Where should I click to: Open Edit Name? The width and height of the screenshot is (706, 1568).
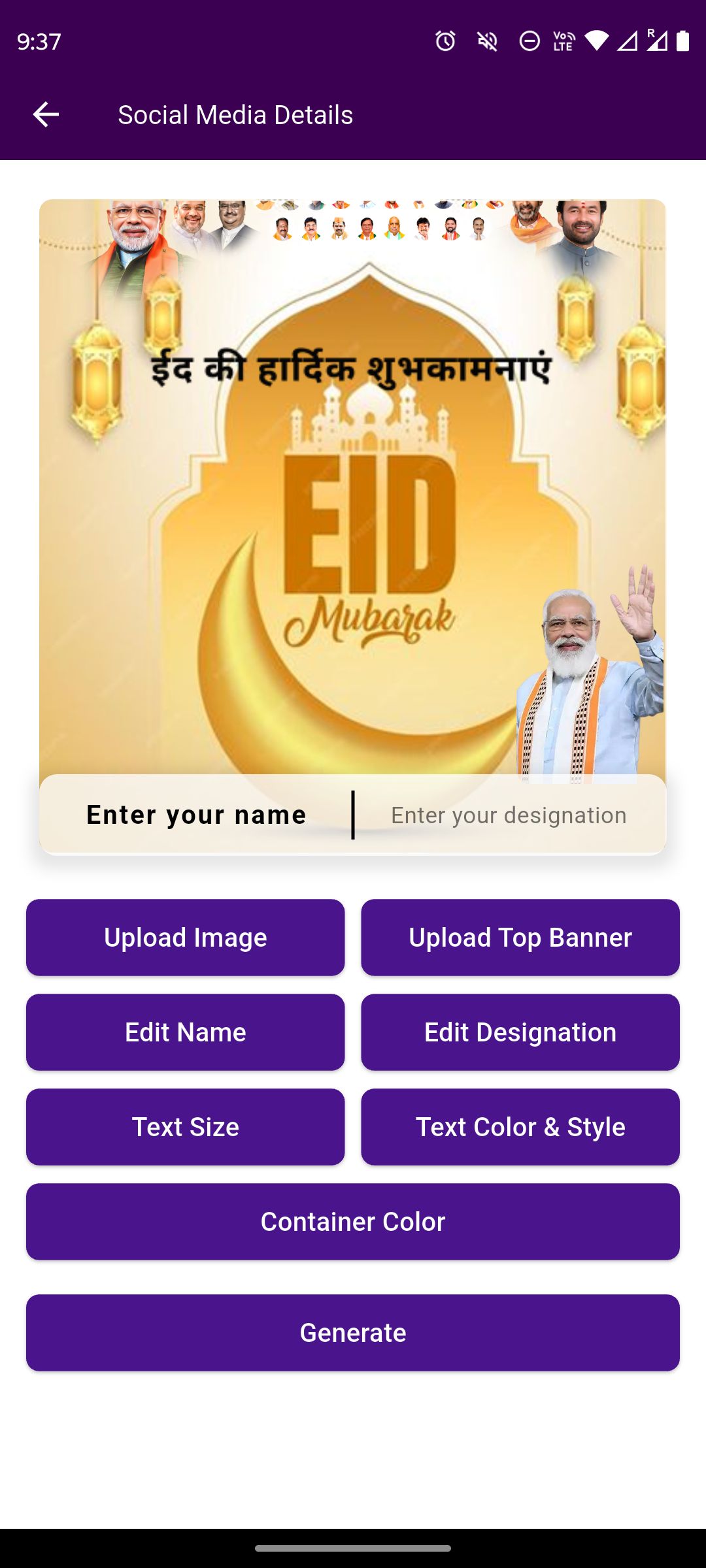pyautogui.click(x=185, y=1032)
